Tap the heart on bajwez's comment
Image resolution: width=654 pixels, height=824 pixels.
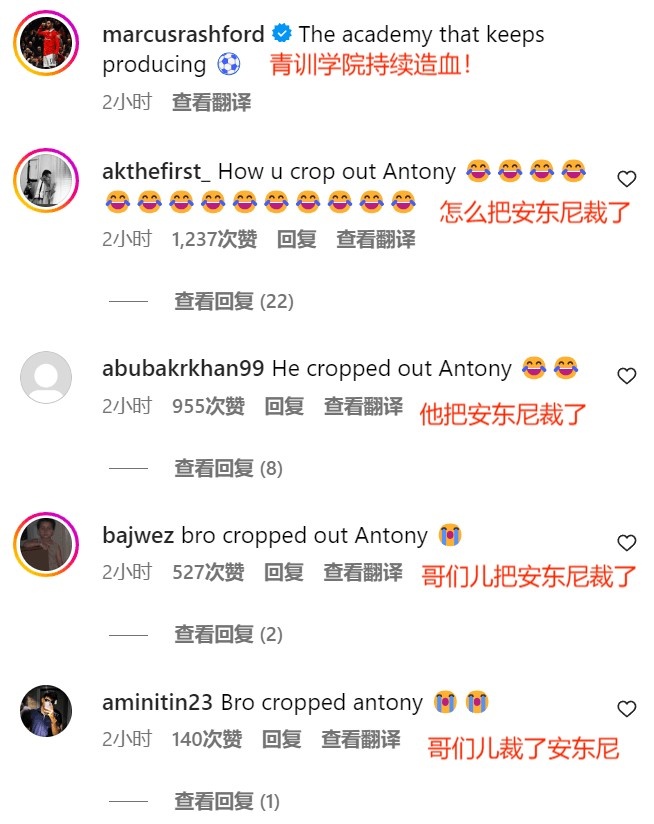(626, 543)
